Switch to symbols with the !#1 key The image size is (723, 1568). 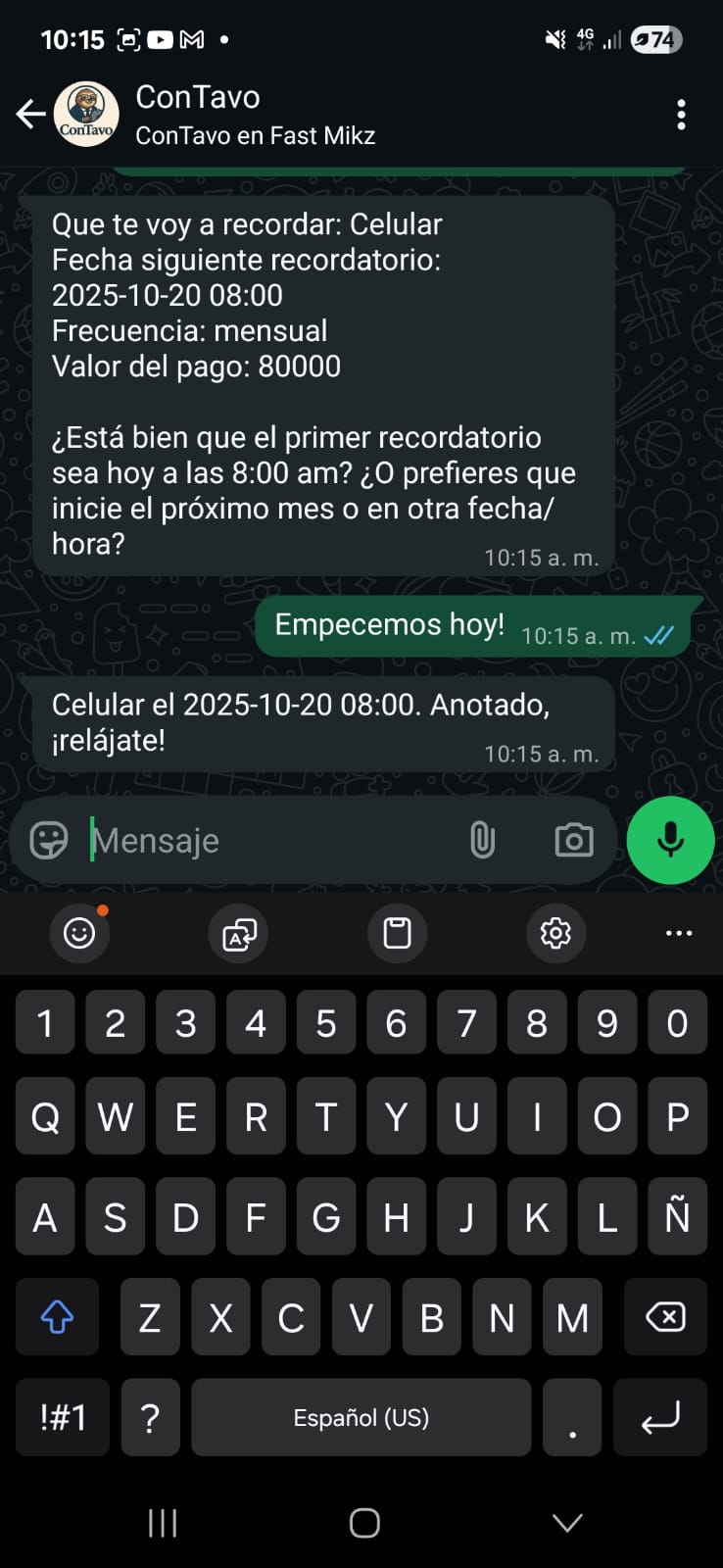coord(62,1417)
